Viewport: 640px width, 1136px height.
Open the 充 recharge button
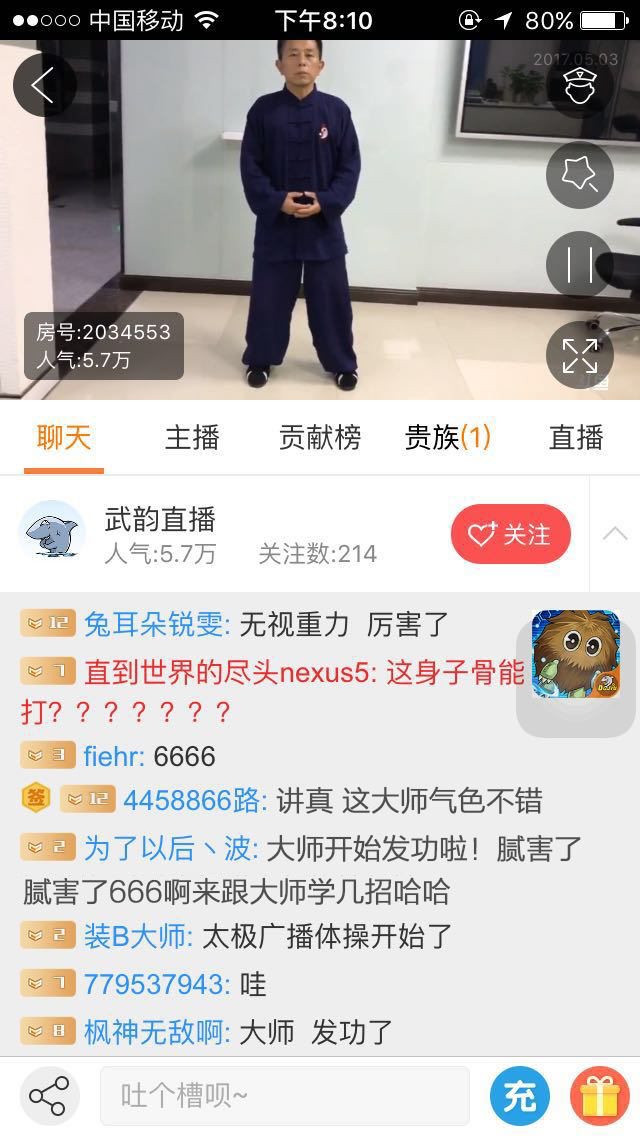[520, 1096]
